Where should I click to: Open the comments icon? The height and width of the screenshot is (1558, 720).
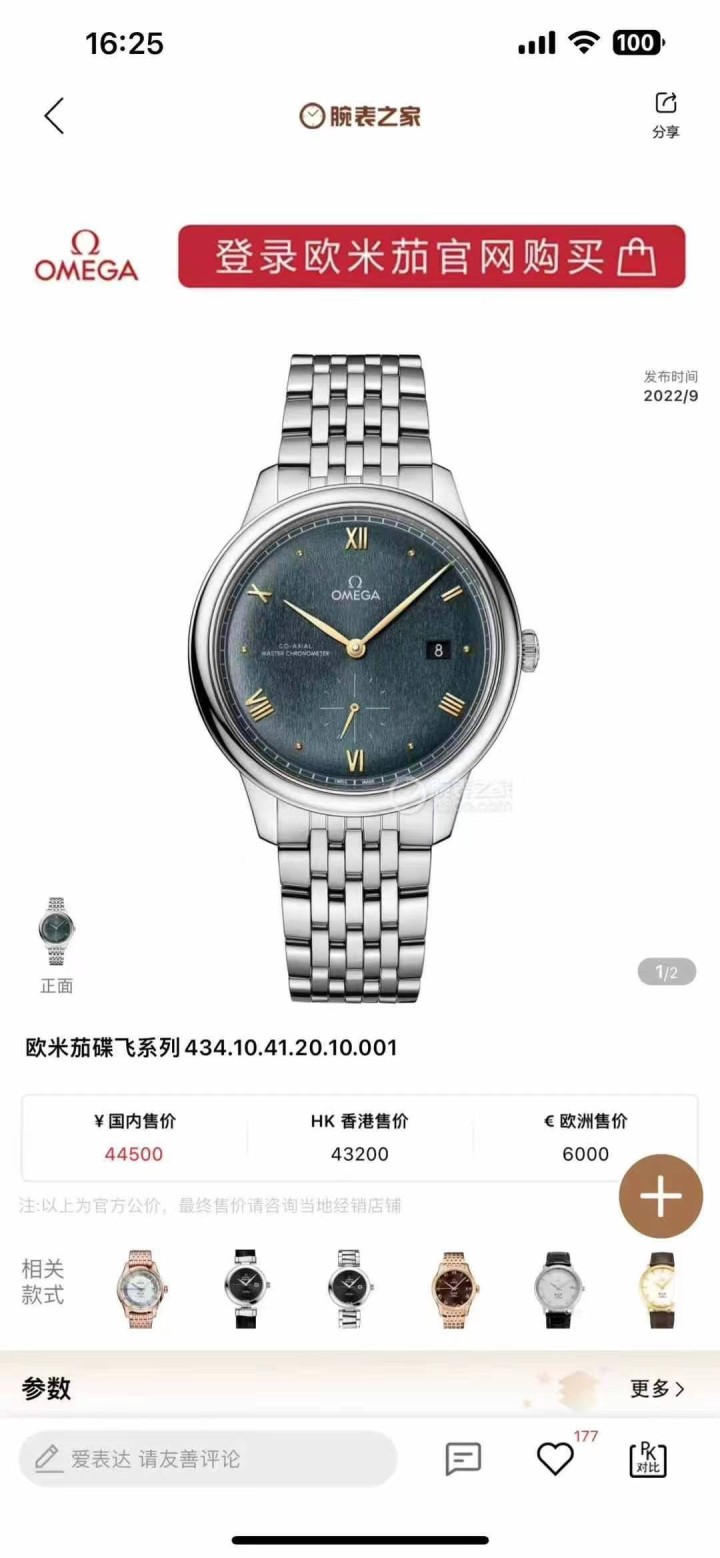tap(463, 1459)
